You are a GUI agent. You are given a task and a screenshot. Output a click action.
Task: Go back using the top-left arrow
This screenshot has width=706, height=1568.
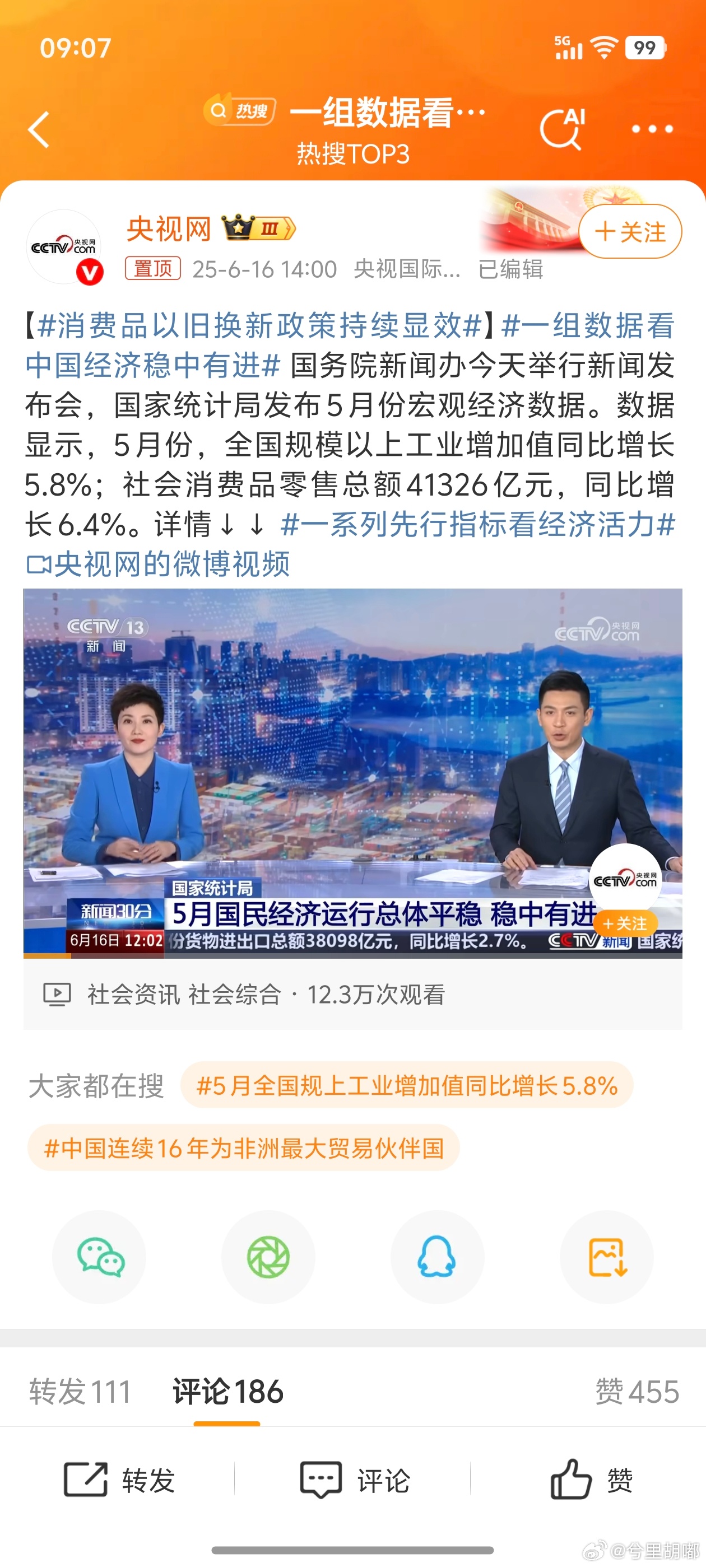38,129
